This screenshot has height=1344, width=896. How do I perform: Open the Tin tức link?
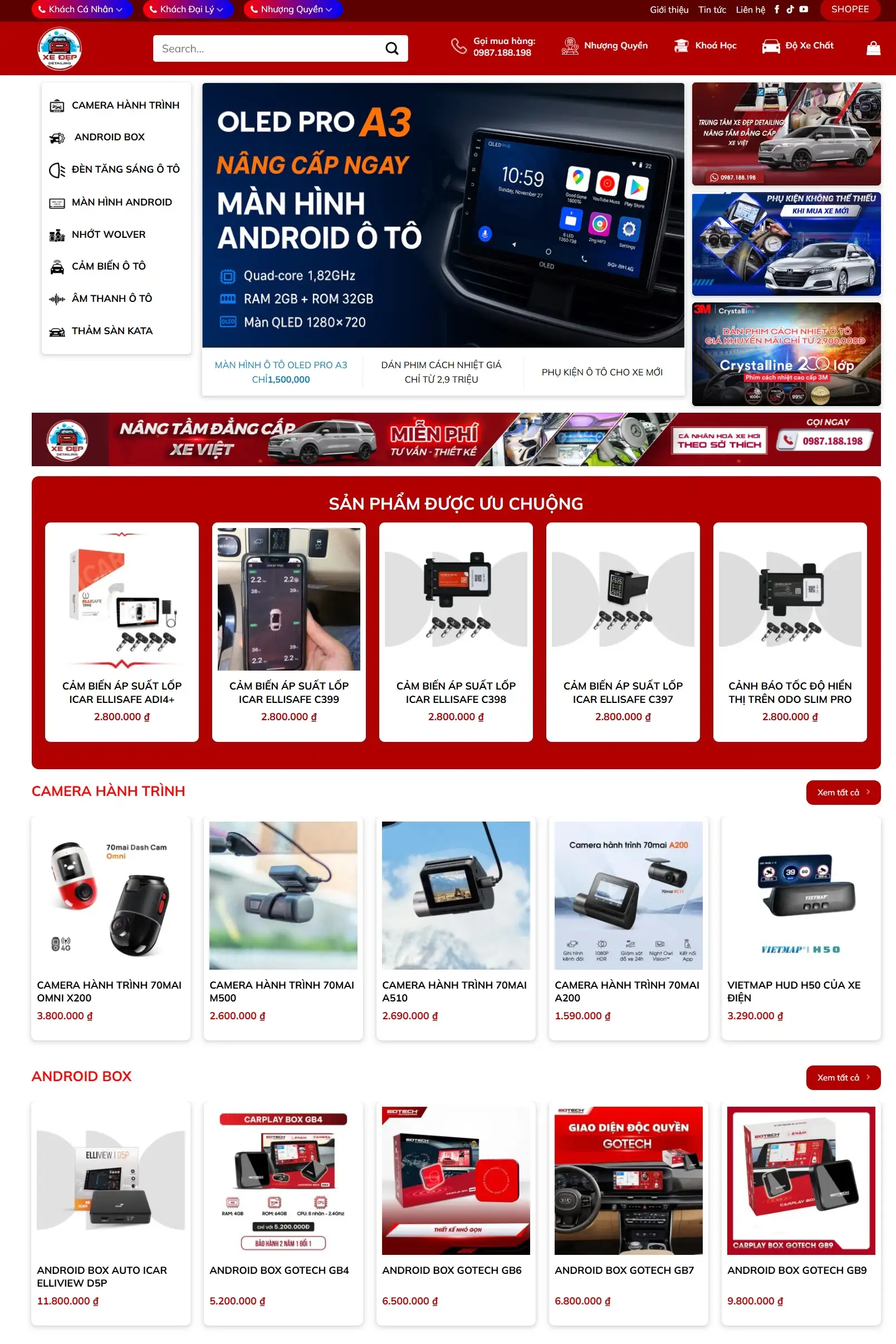712,9
